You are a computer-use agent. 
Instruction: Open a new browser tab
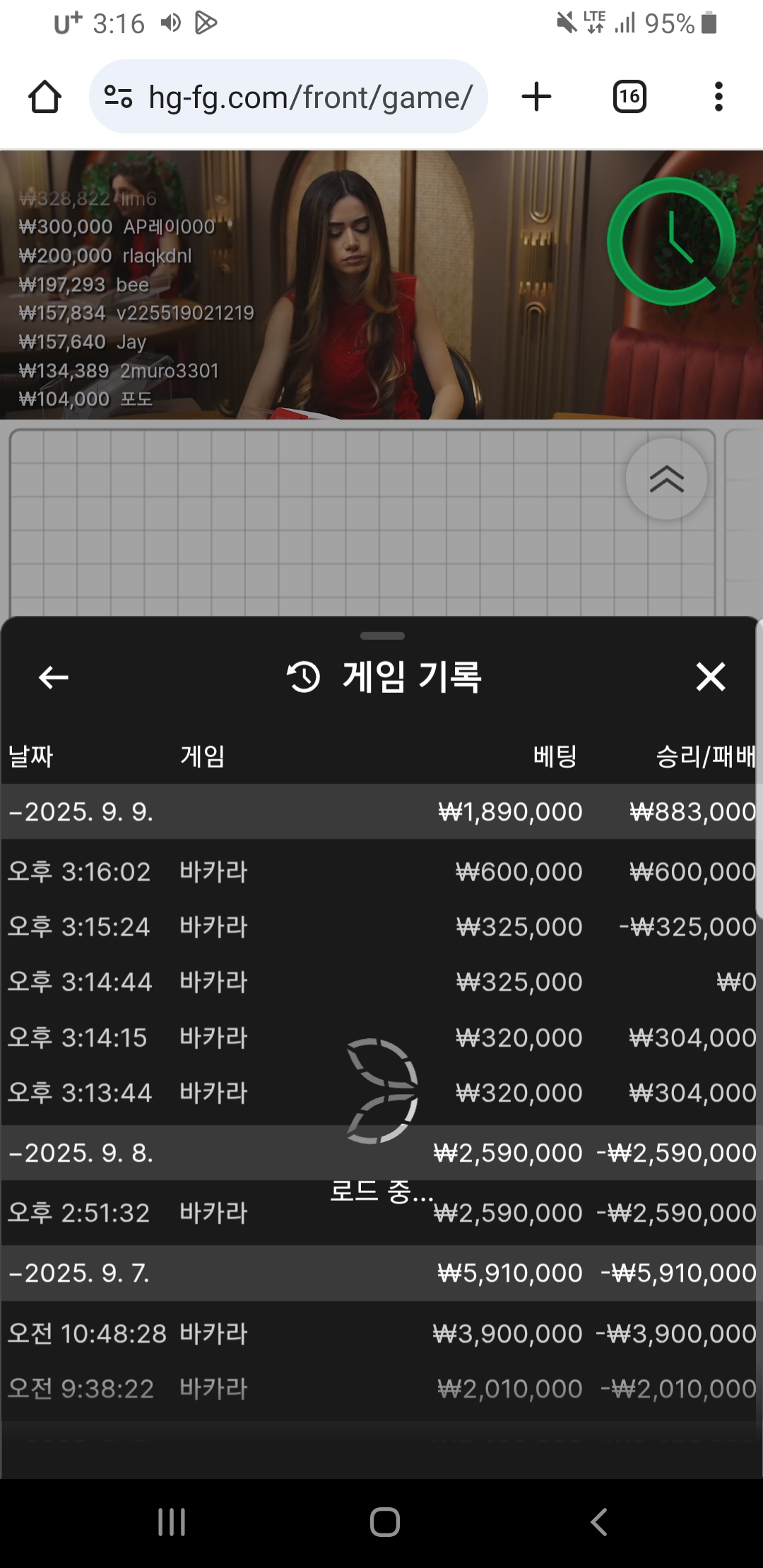536,97
